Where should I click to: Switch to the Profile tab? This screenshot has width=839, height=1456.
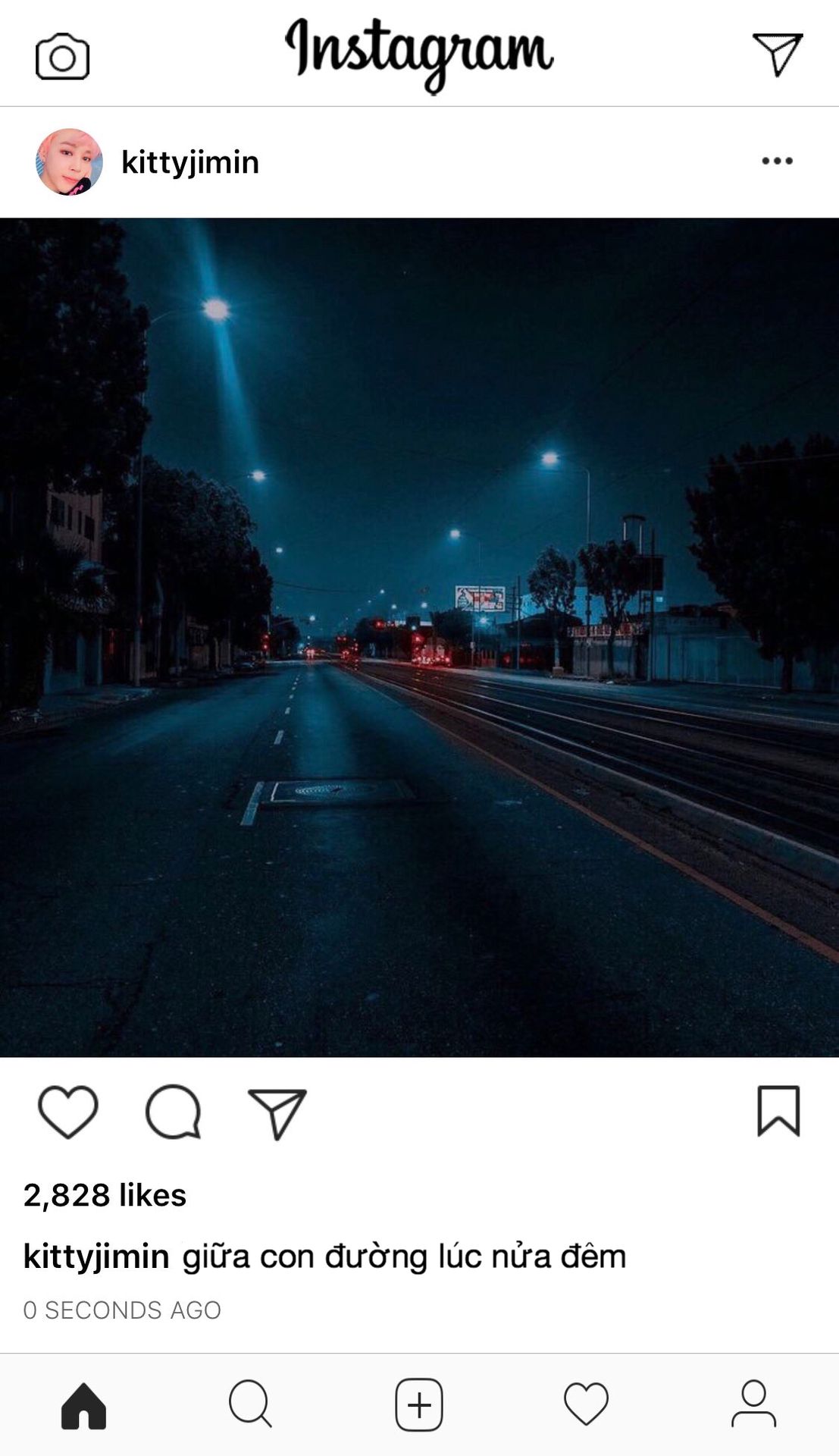(x=753, y=1404)
